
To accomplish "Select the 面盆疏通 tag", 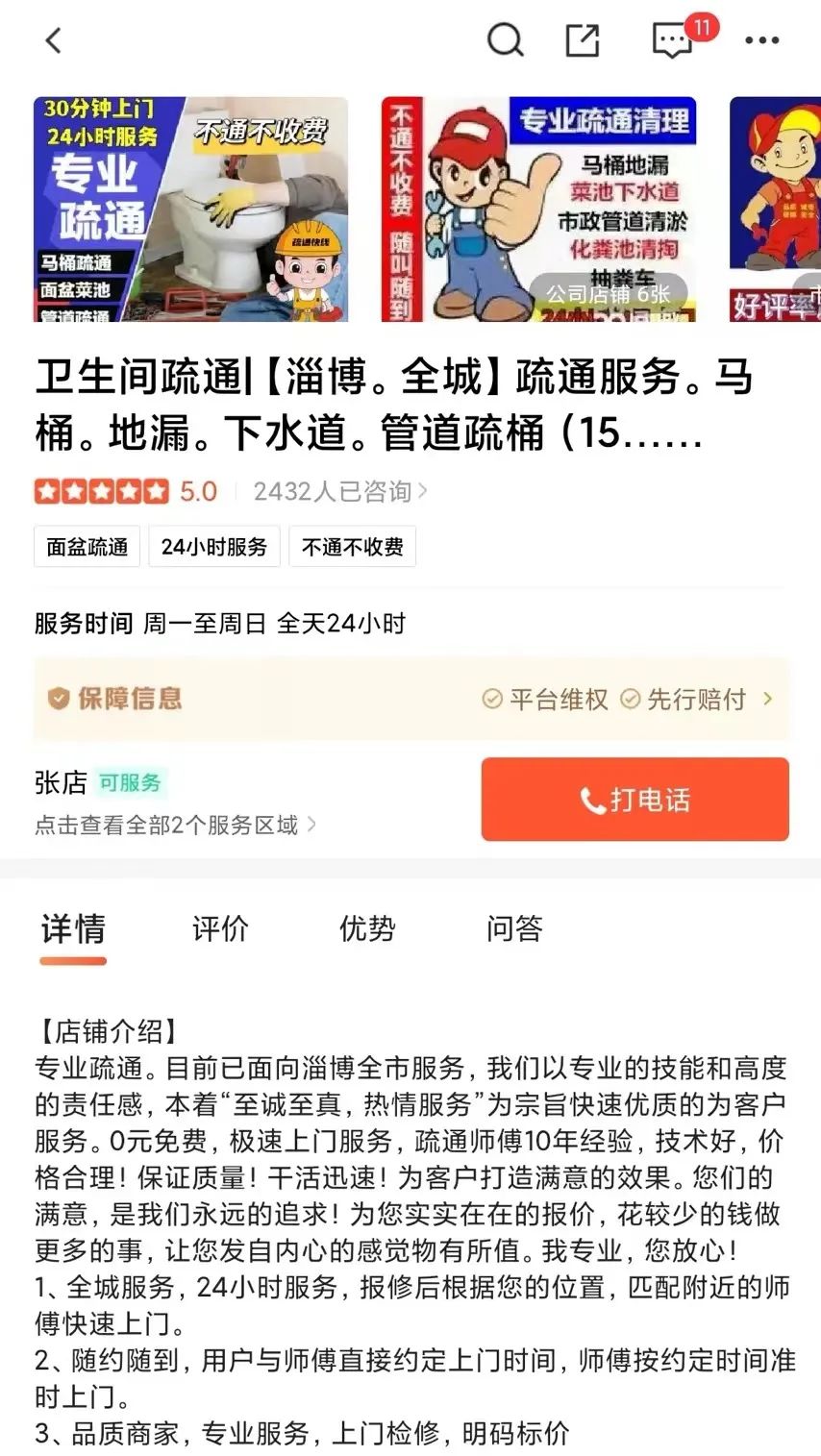I will tap(87, 547).
